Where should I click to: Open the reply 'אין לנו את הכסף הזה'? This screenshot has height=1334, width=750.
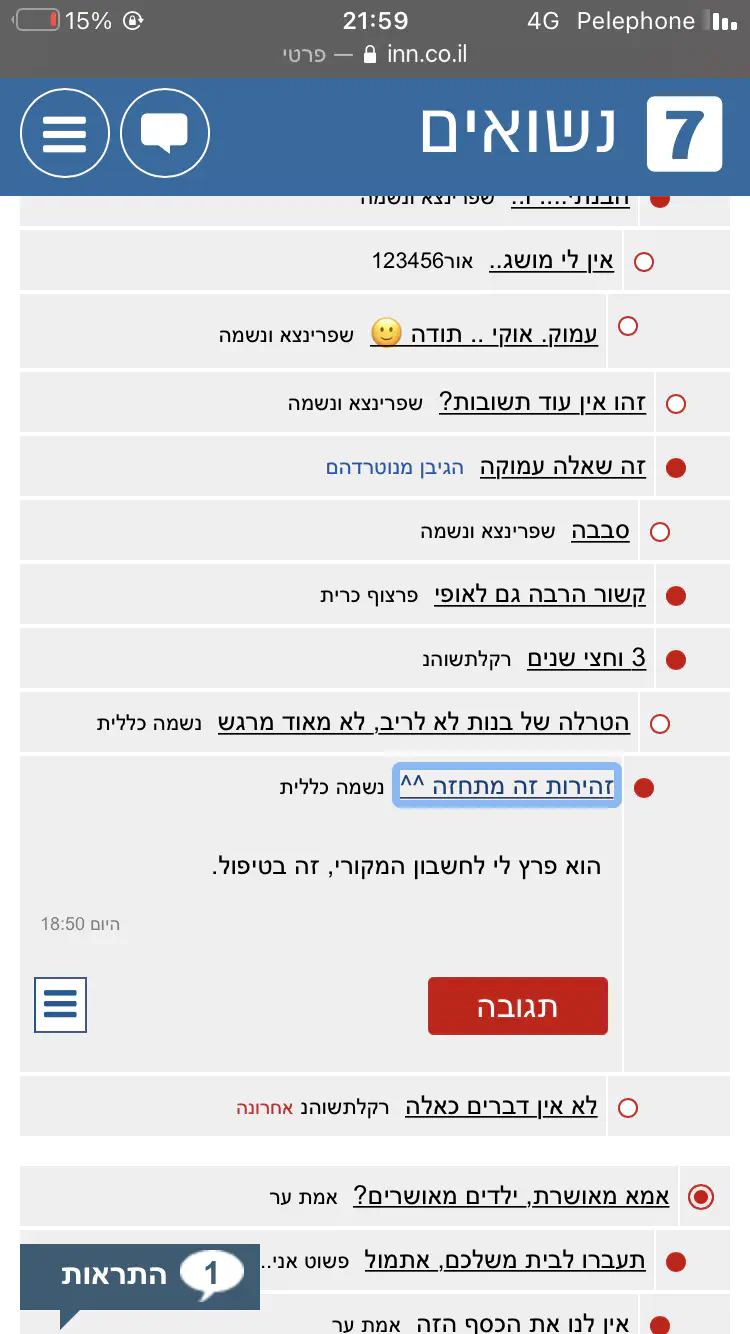coord(520,1323)
